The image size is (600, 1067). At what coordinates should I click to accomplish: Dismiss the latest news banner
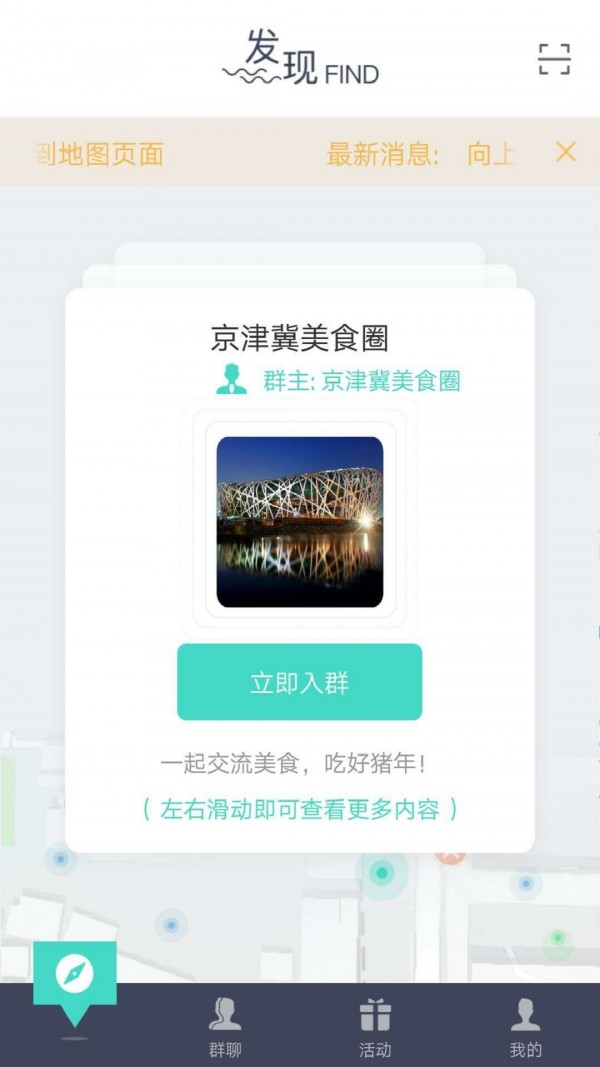pos(566,152)
